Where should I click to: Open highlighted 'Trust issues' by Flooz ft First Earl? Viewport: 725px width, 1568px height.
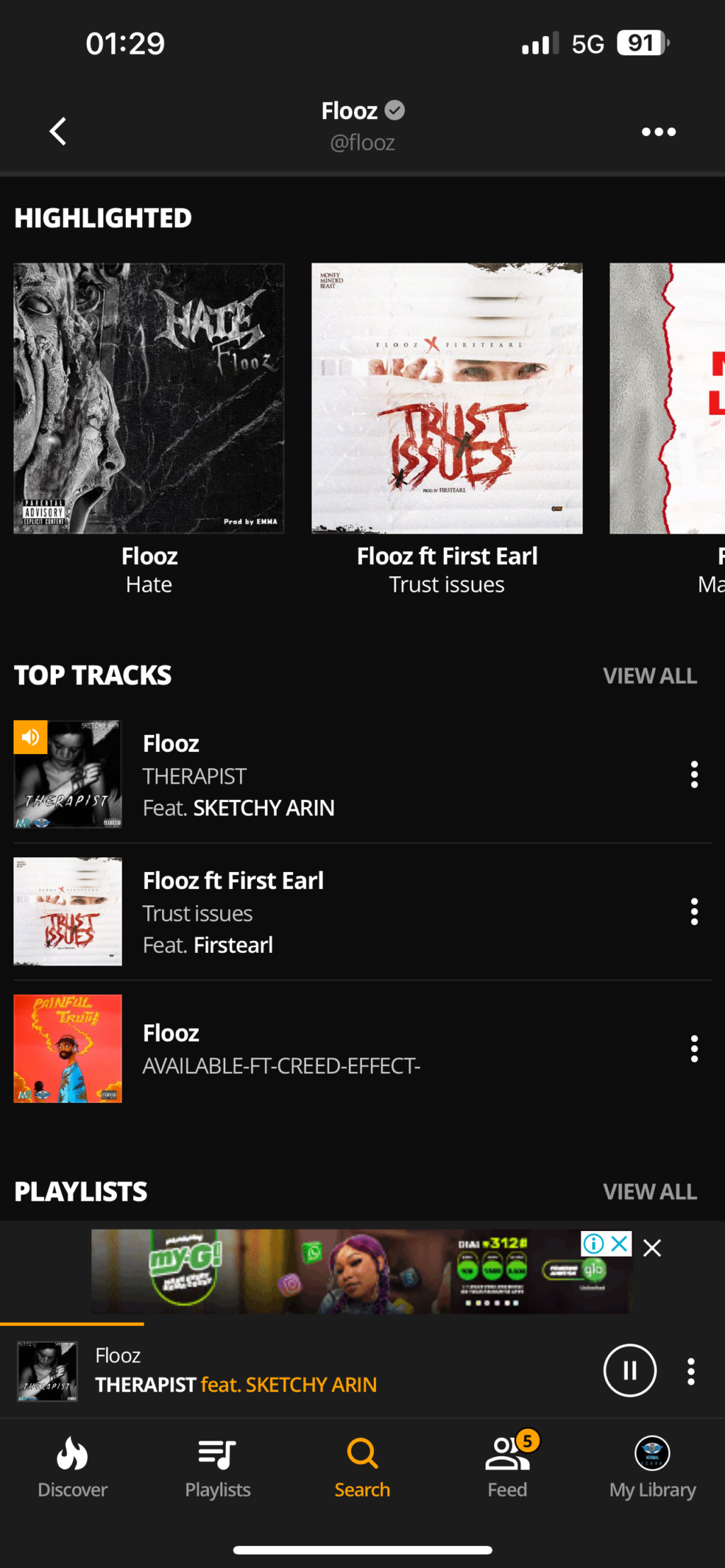(447, 399)
